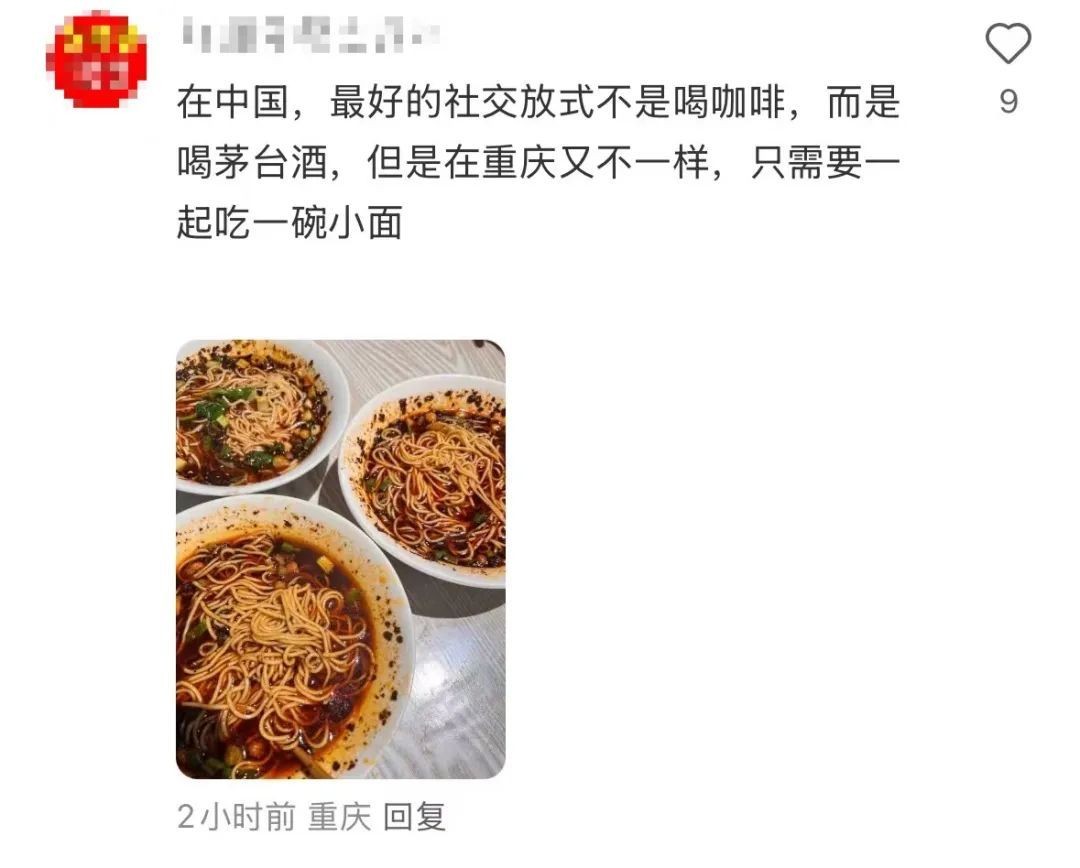Like this comment with the heart icon
The width and height of the screenshot is (1080, 868).
click(x=1008, y=45)
